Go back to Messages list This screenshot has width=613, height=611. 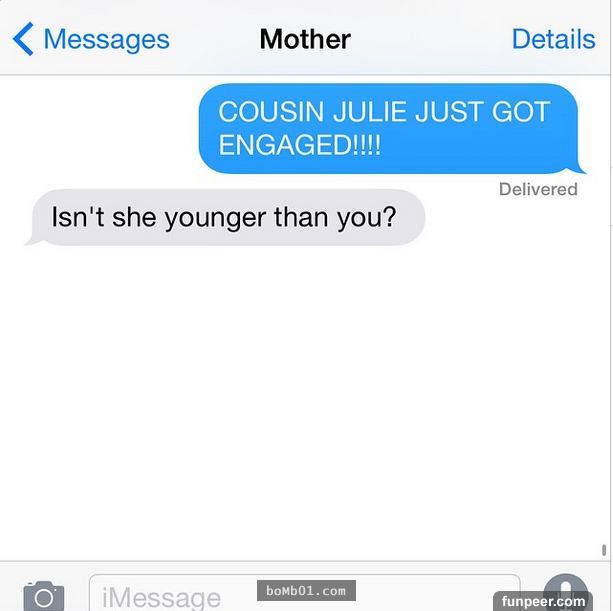(90, 40)
